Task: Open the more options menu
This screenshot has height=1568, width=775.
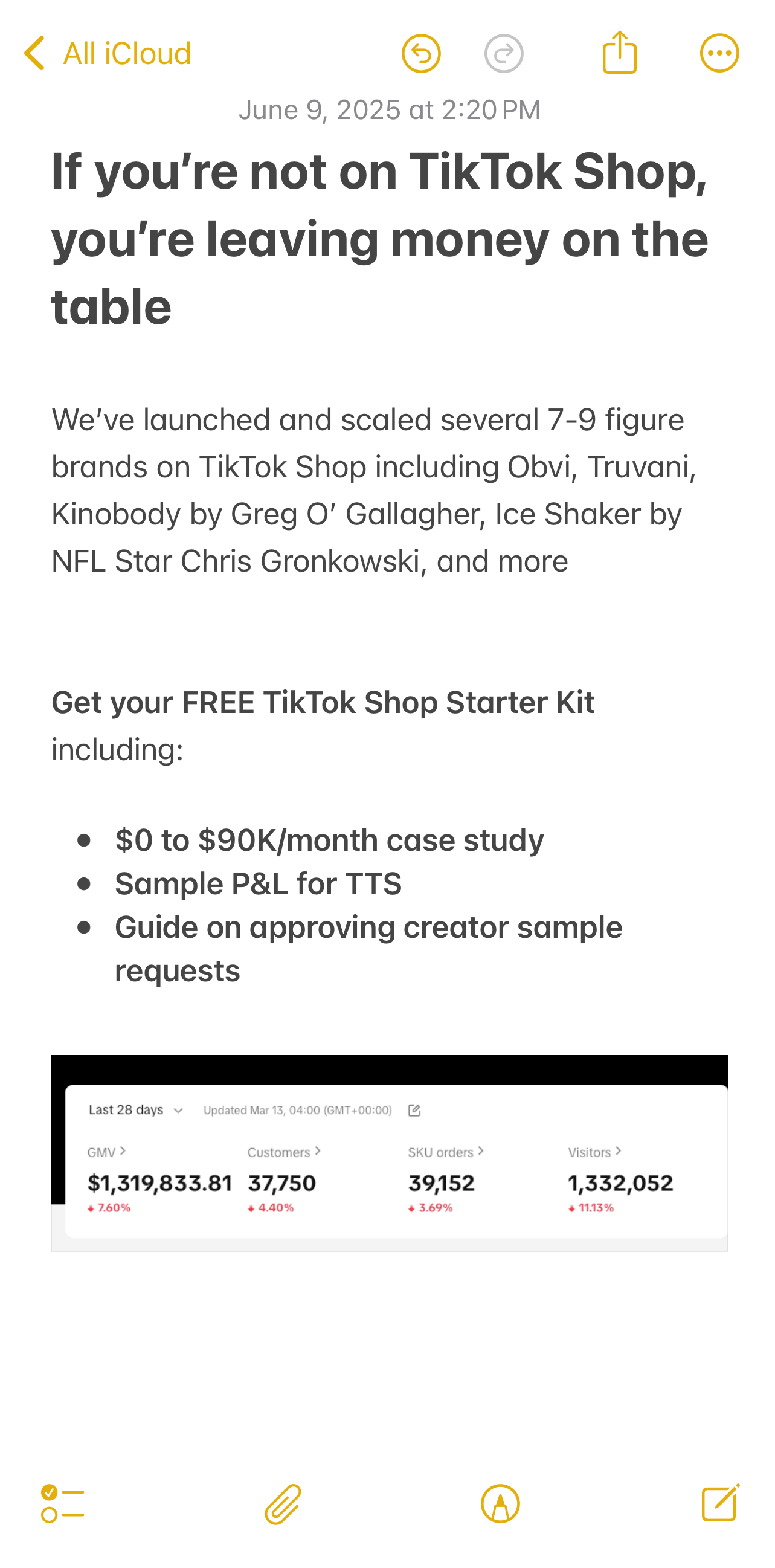Action: pos(719,53)
